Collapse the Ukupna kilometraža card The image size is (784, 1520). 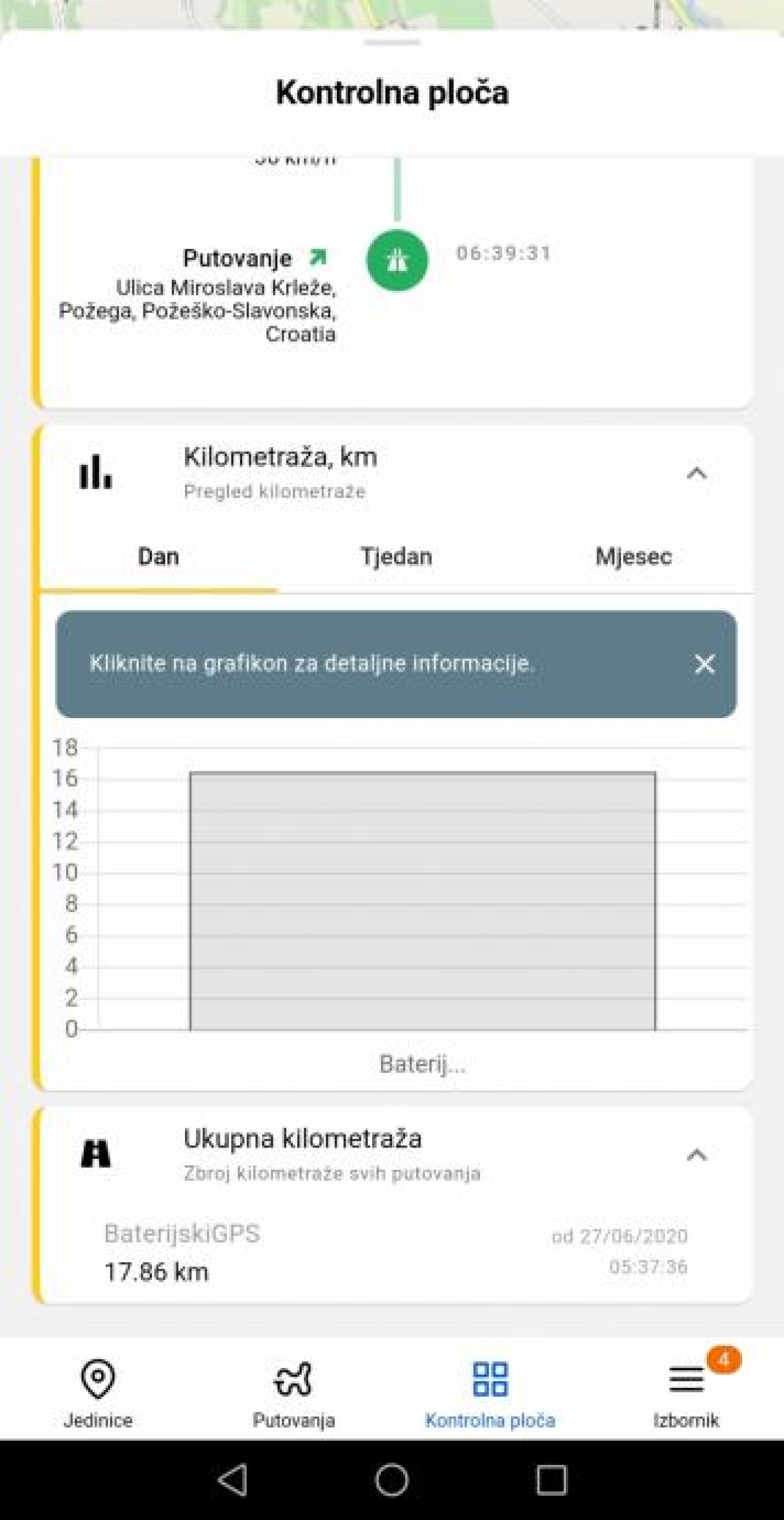pos(697,1155)
